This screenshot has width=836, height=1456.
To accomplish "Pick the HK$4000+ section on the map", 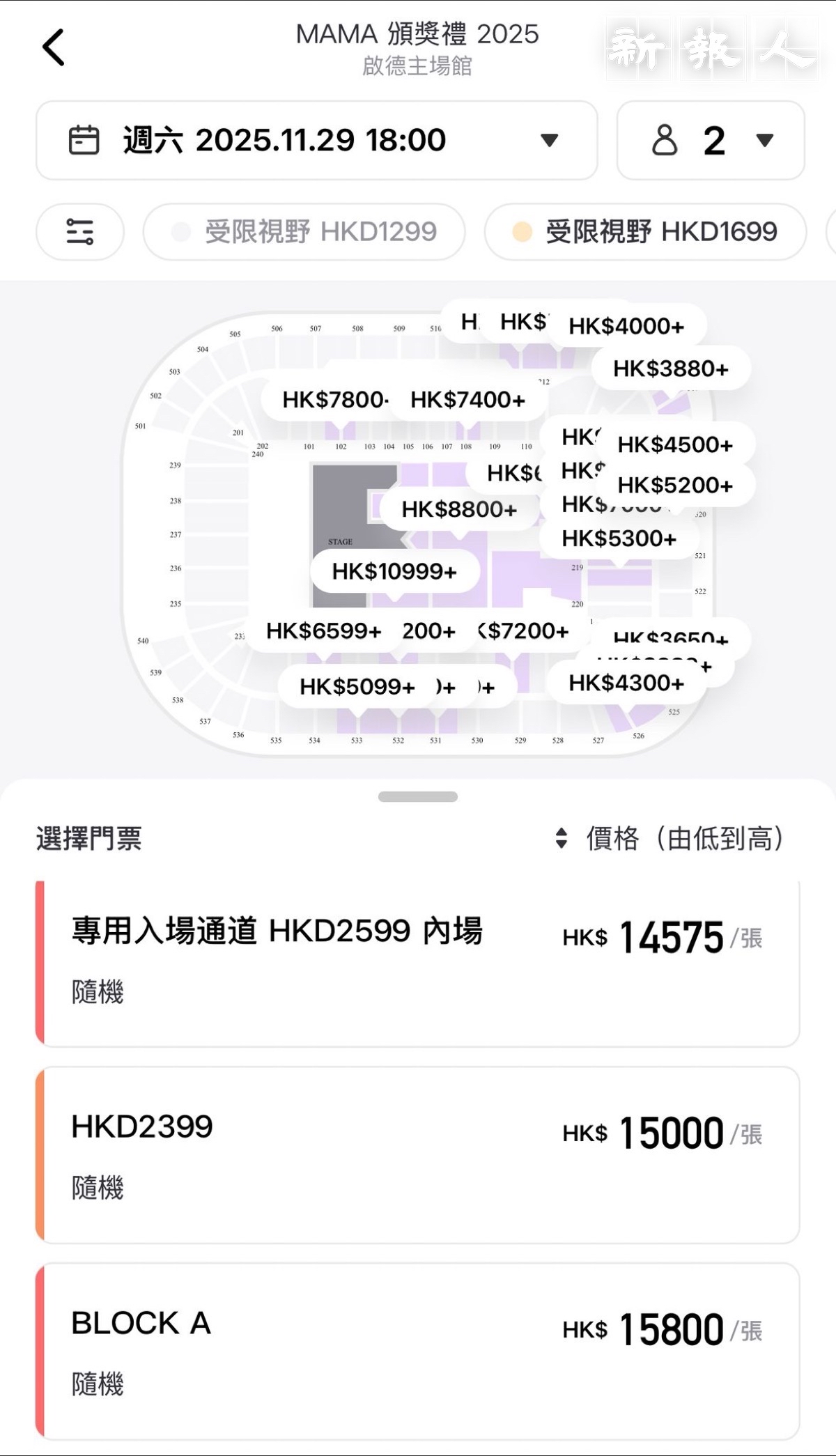I will 626,326.
